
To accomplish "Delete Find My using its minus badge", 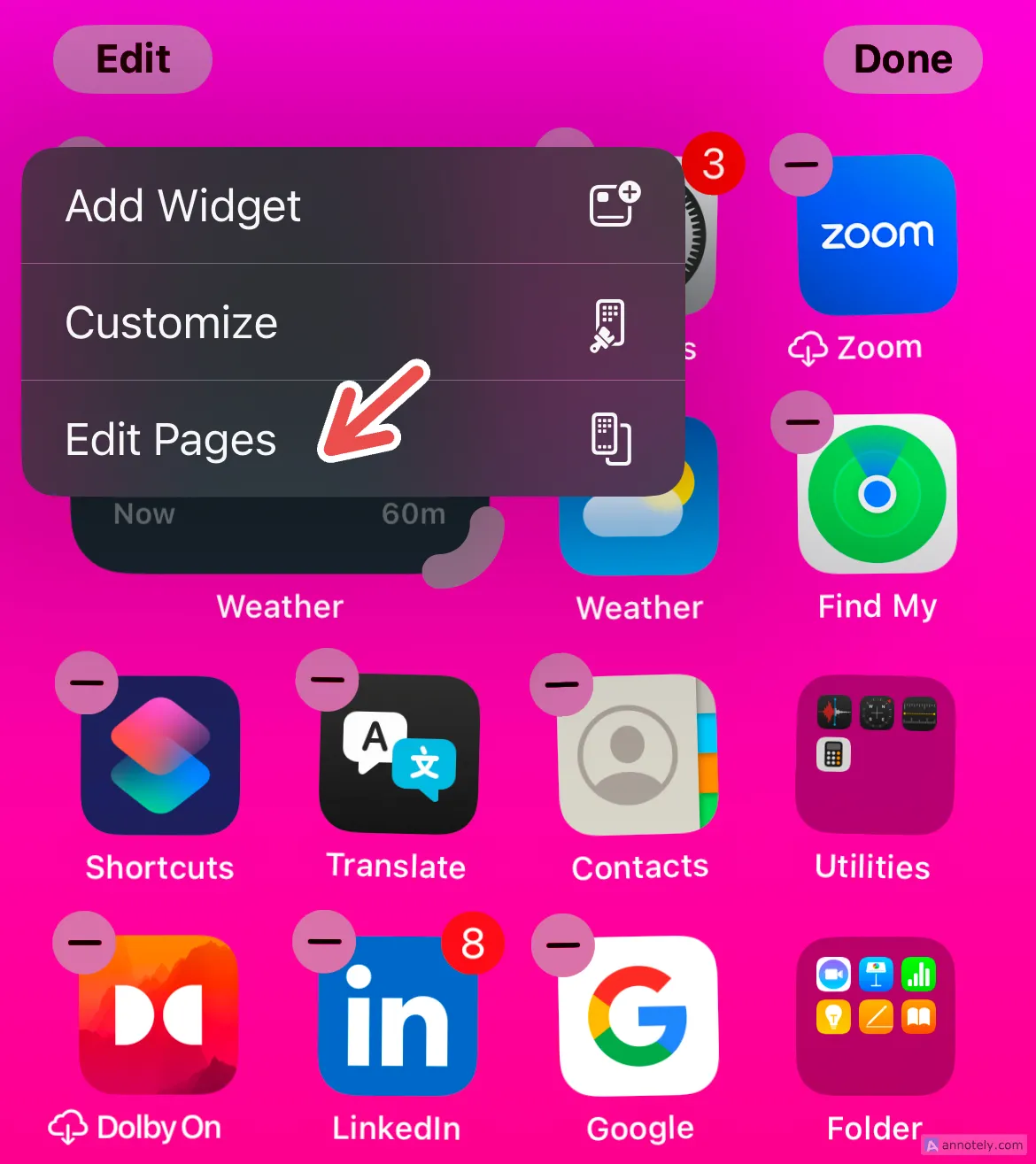I will pos(802,422).
